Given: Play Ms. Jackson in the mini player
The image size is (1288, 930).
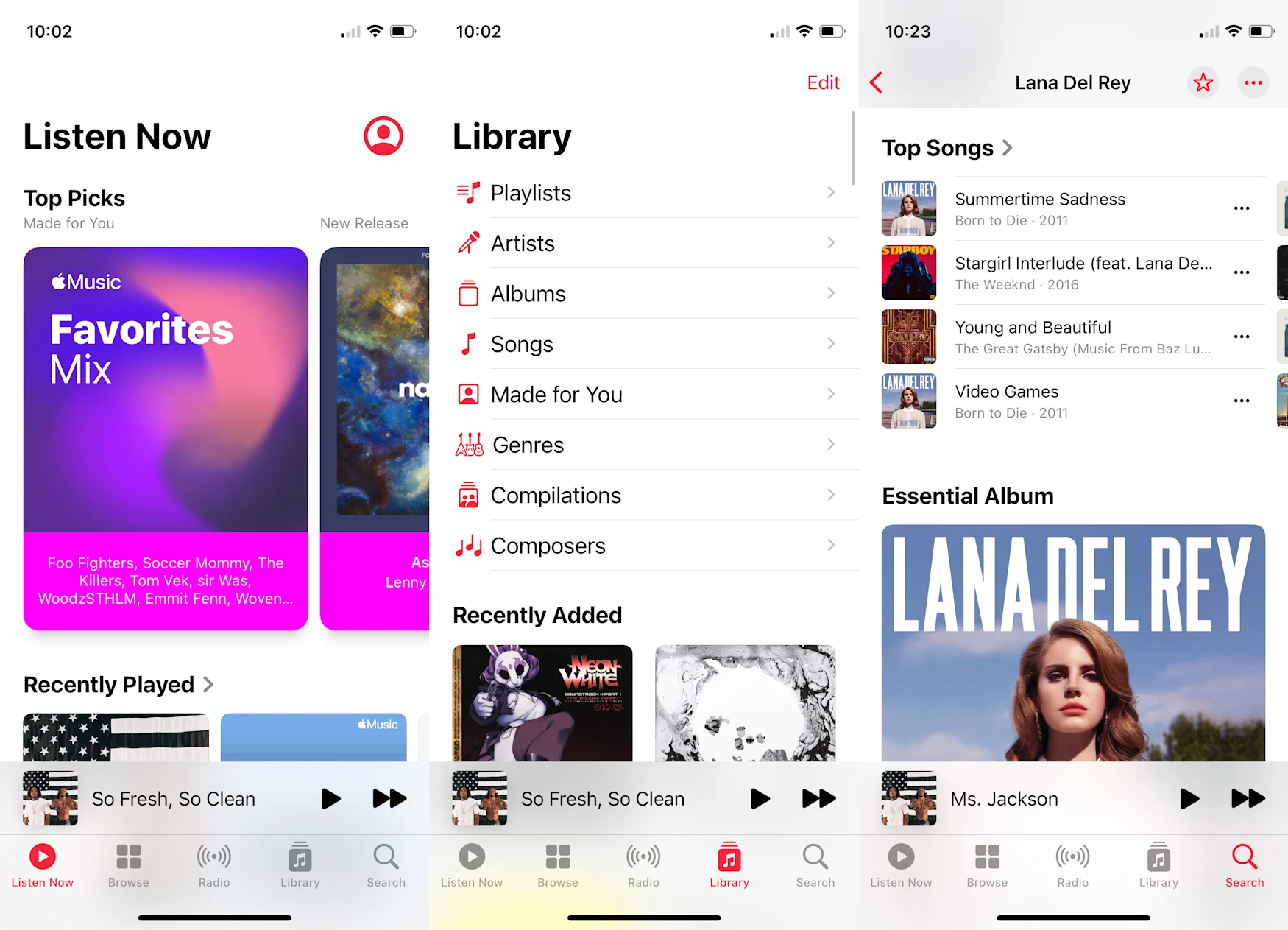Looking at the screenshot, I should (1189, 798).
